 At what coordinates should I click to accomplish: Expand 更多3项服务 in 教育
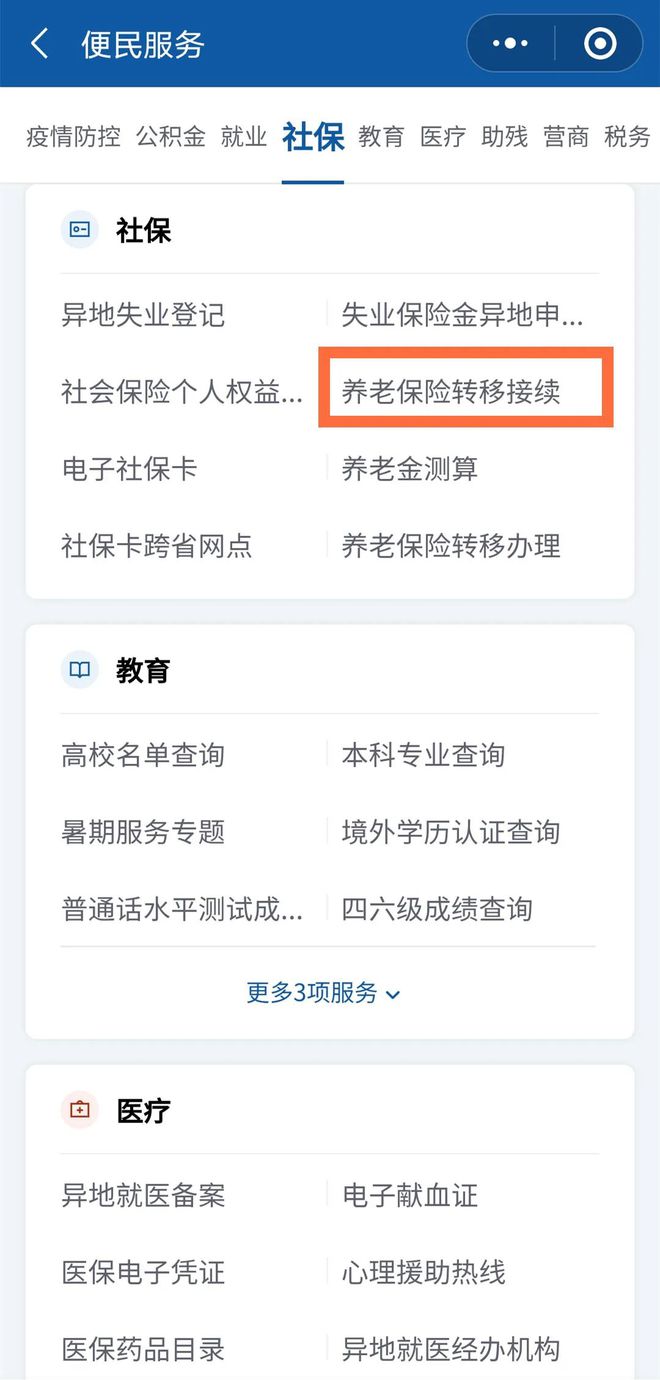pos(323,993)
